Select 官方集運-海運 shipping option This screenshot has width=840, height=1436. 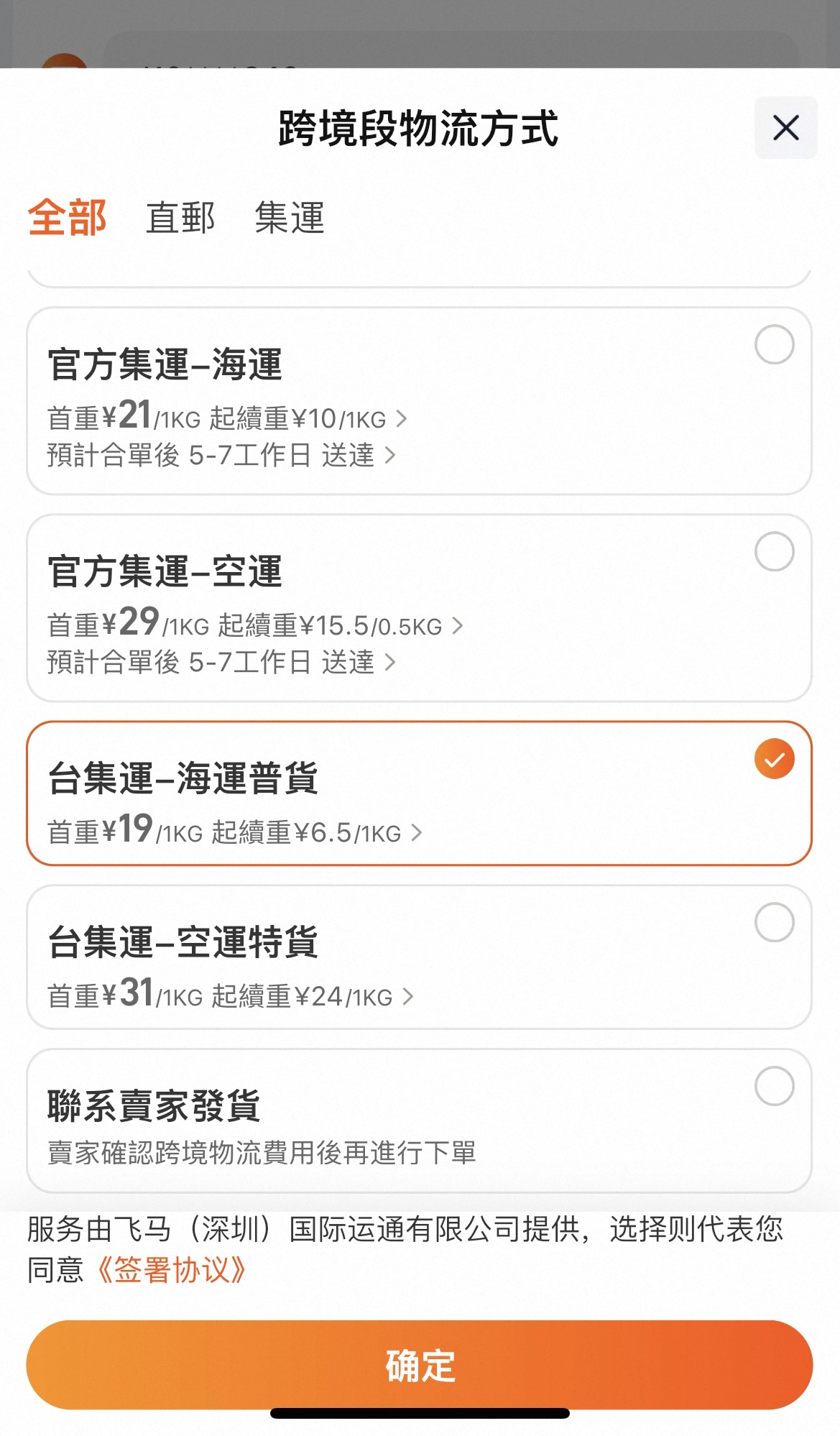tap(419, 401)
